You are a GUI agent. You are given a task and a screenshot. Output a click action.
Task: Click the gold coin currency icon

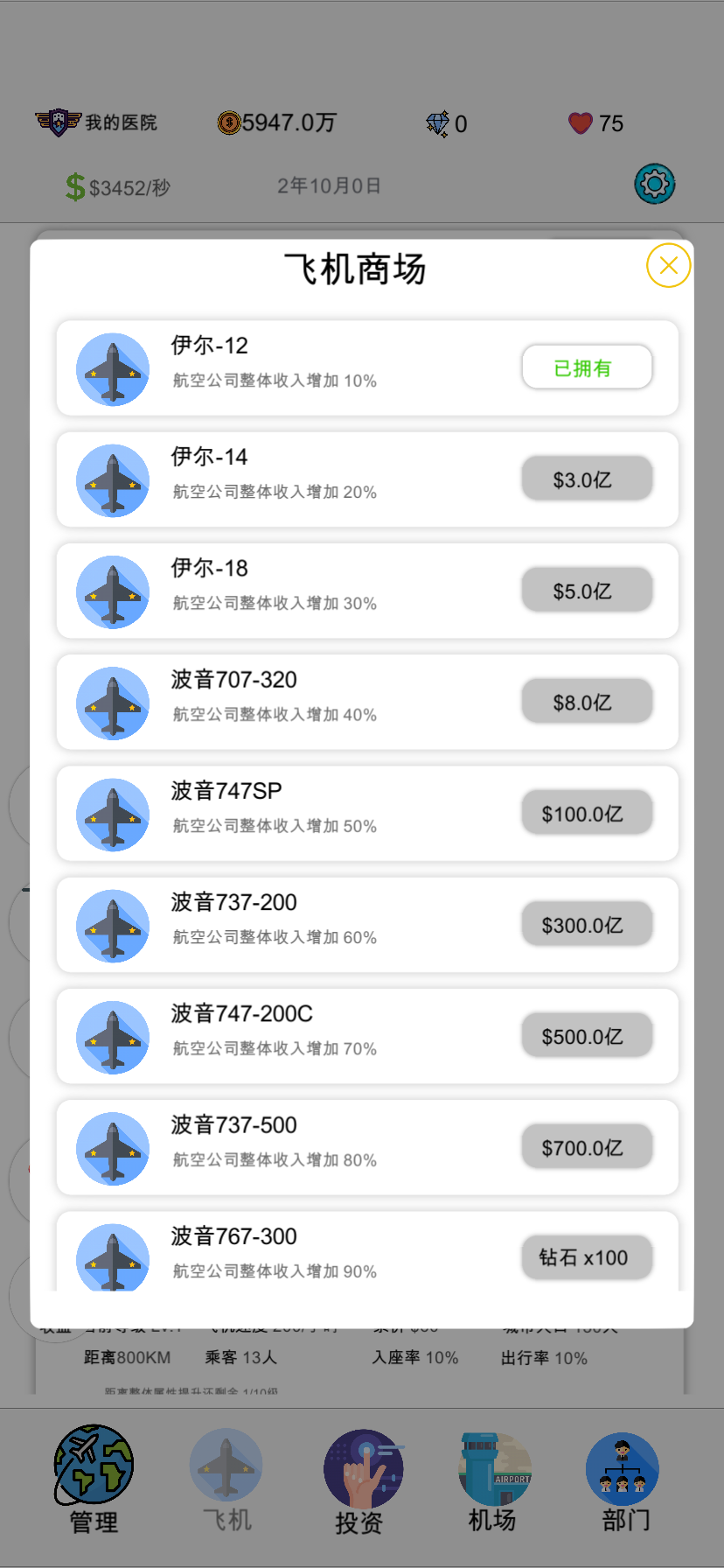[x=229, y=122]
